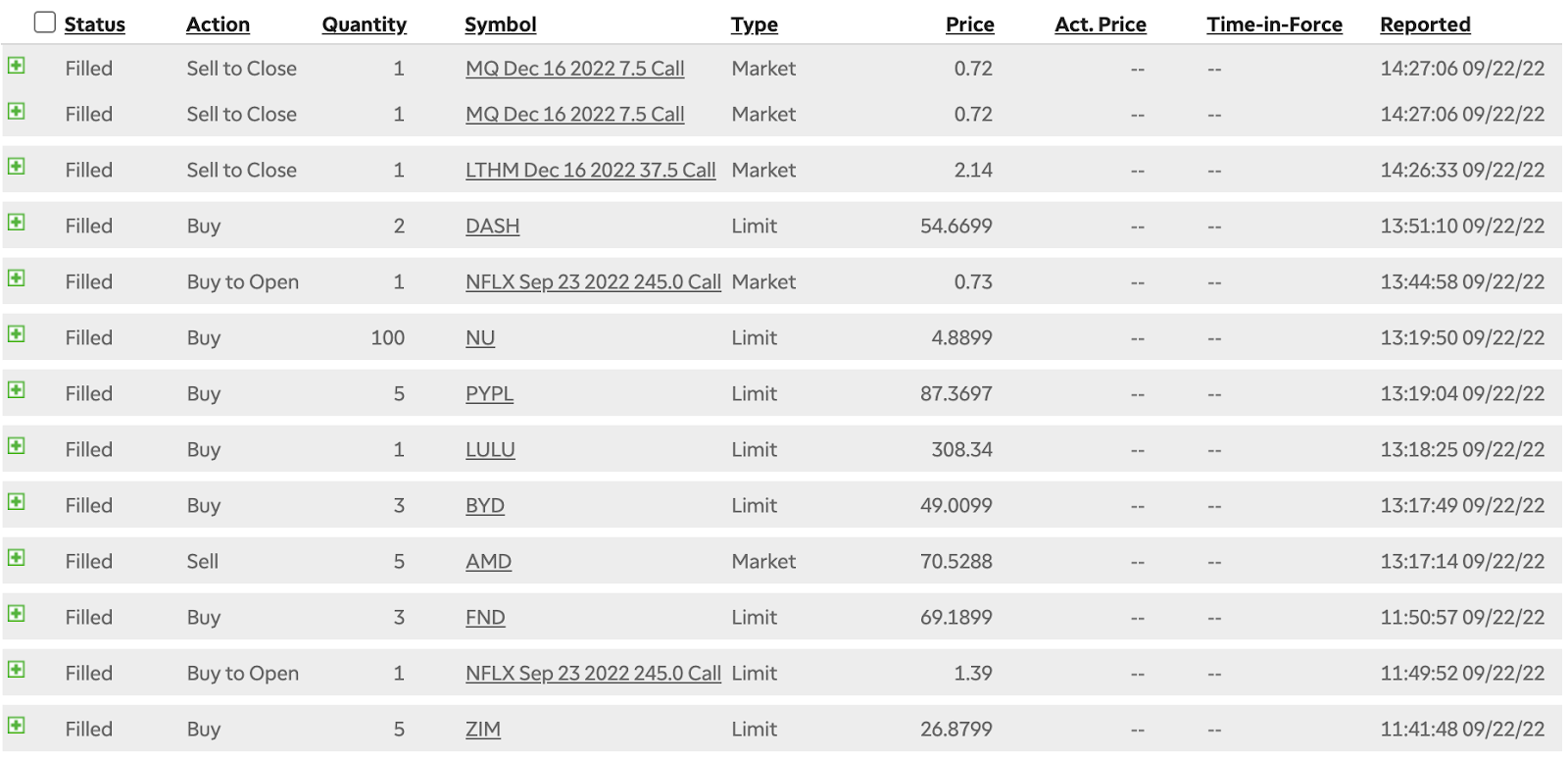Screen dimensions: 1568x759
Task: Tick the select-all checkbox beside Status
Action: coord(45,23)
